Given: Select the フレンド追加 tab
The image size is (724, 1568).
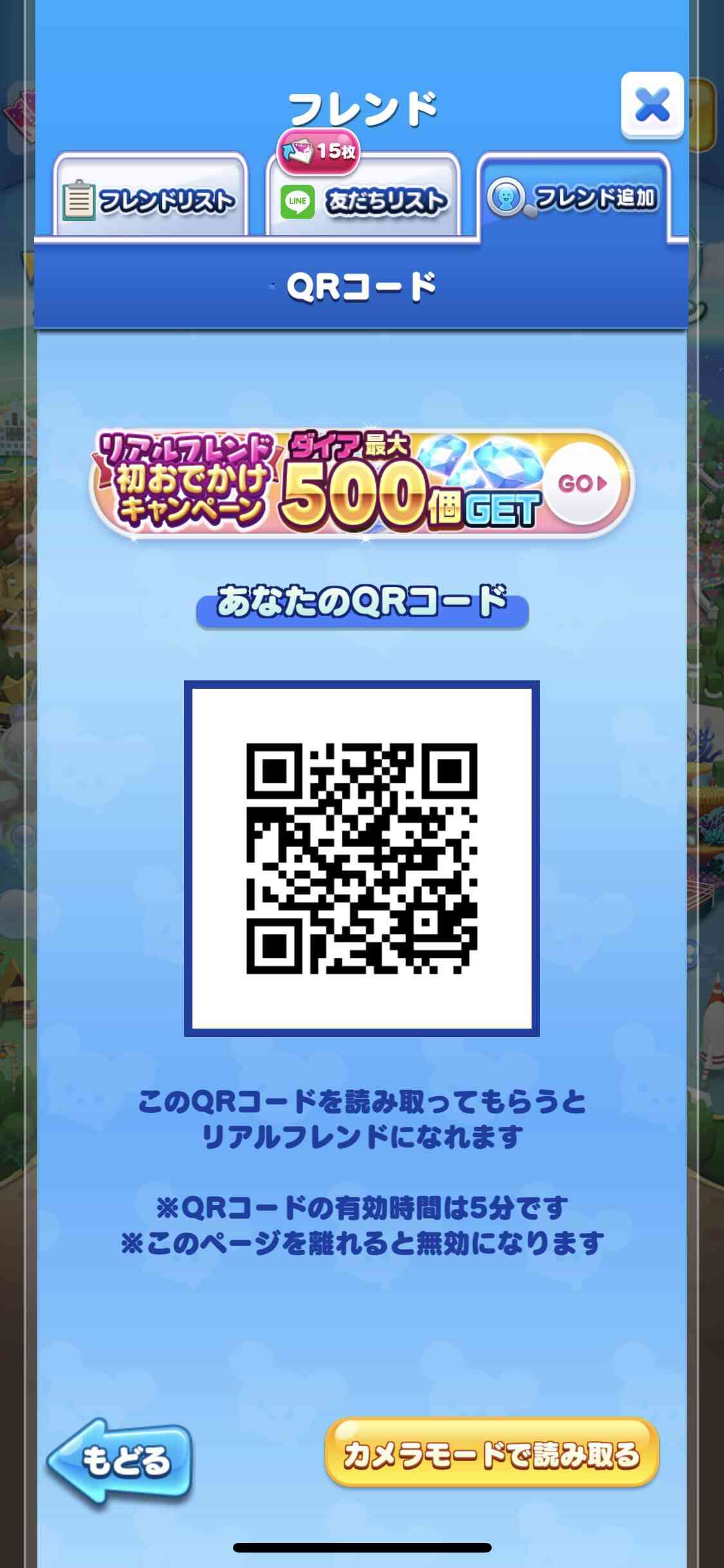Looking at the screenshot, I should (574, 196).
